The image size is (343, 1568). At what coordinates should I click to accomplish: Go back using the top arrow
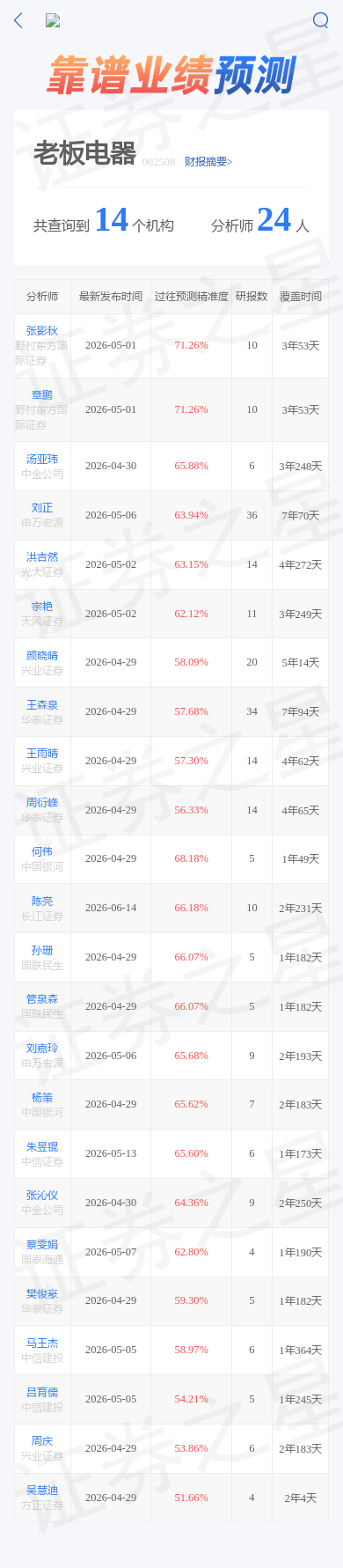tap(18, 20)
